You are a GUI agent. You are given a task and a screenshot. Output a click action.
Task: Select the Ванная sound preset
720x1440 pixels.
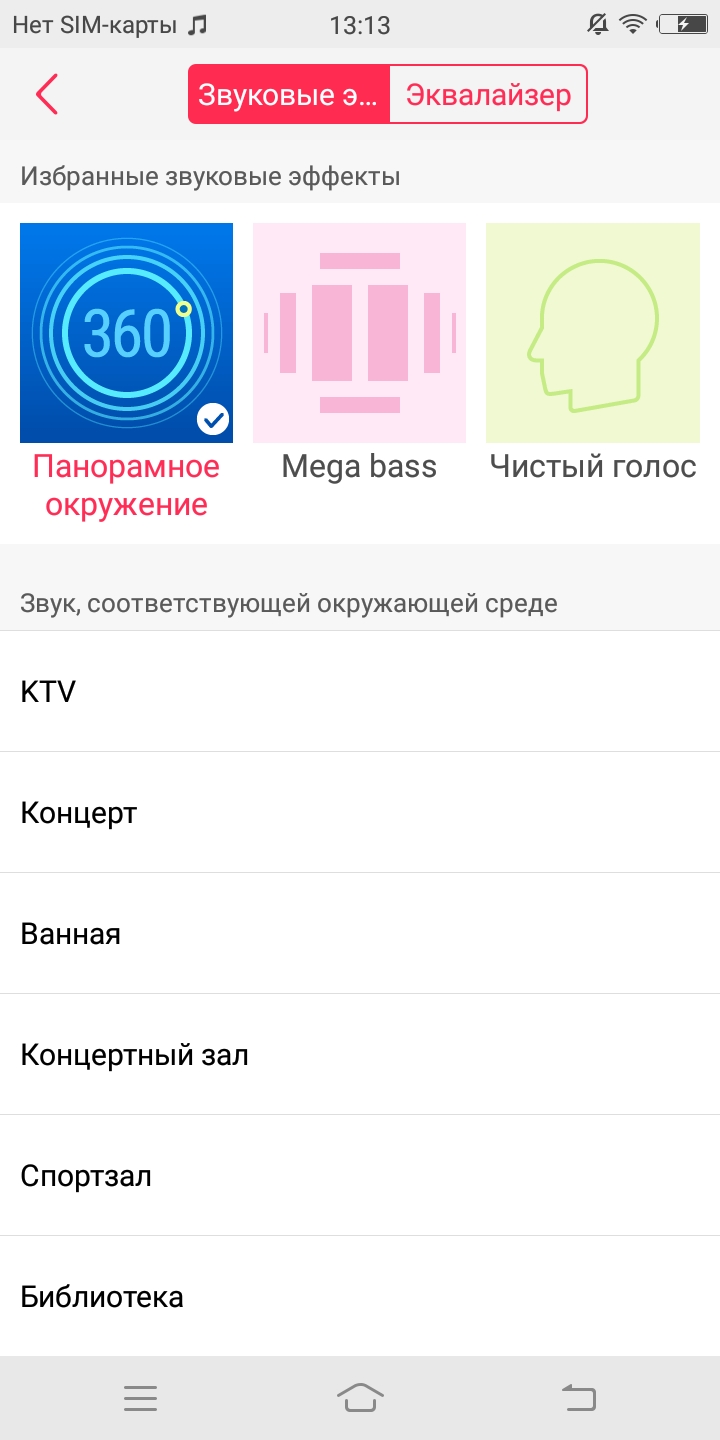pyautogui.click(x=360, y=933)
